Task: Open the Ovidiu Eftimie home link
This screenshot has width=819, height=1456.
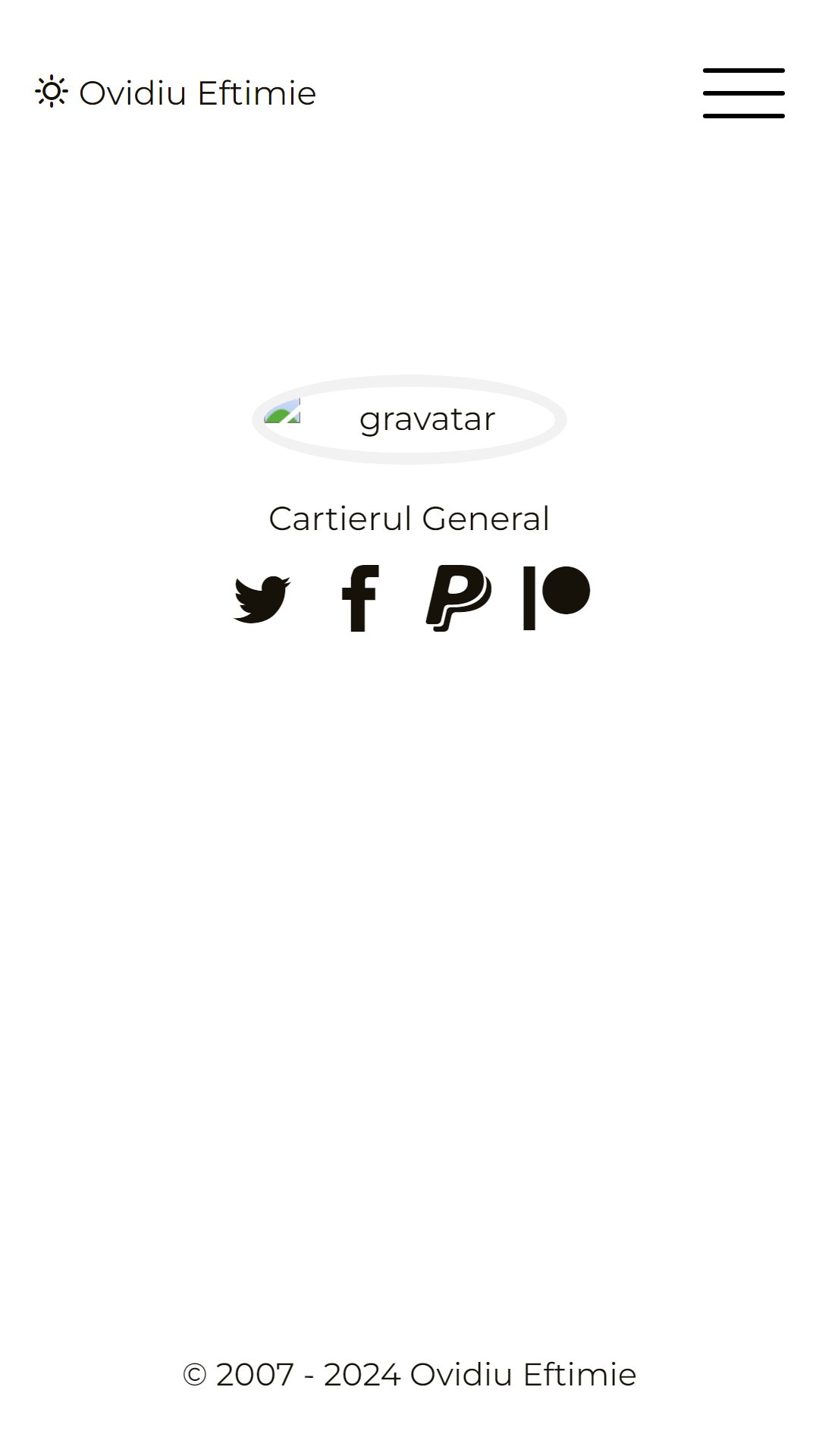Action: (x=197, y=93)
